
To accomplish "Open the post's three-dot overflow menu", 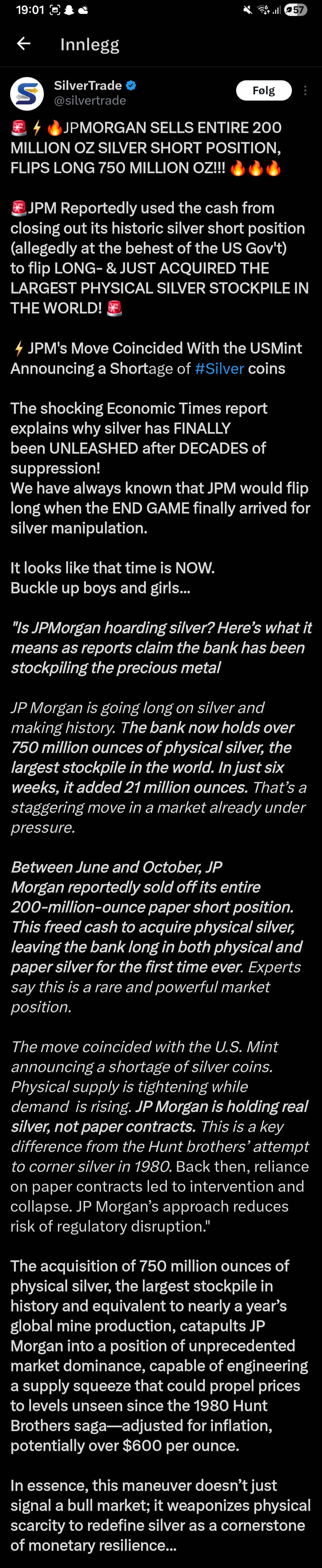I will [x=305, y=90].
